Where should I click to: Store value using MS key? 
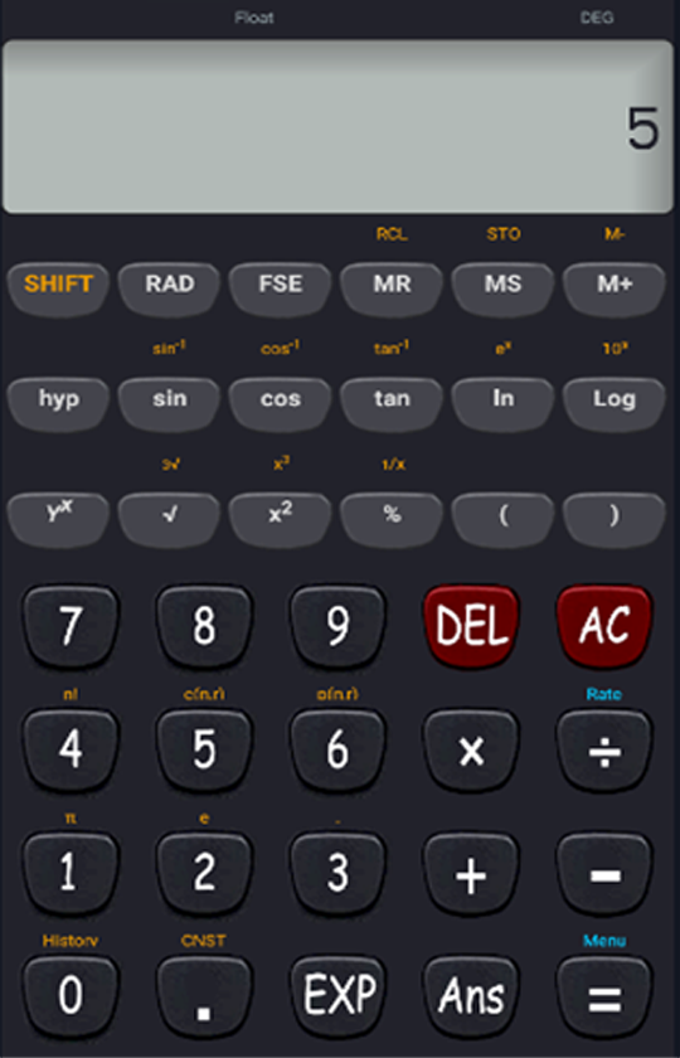point(502,284)
